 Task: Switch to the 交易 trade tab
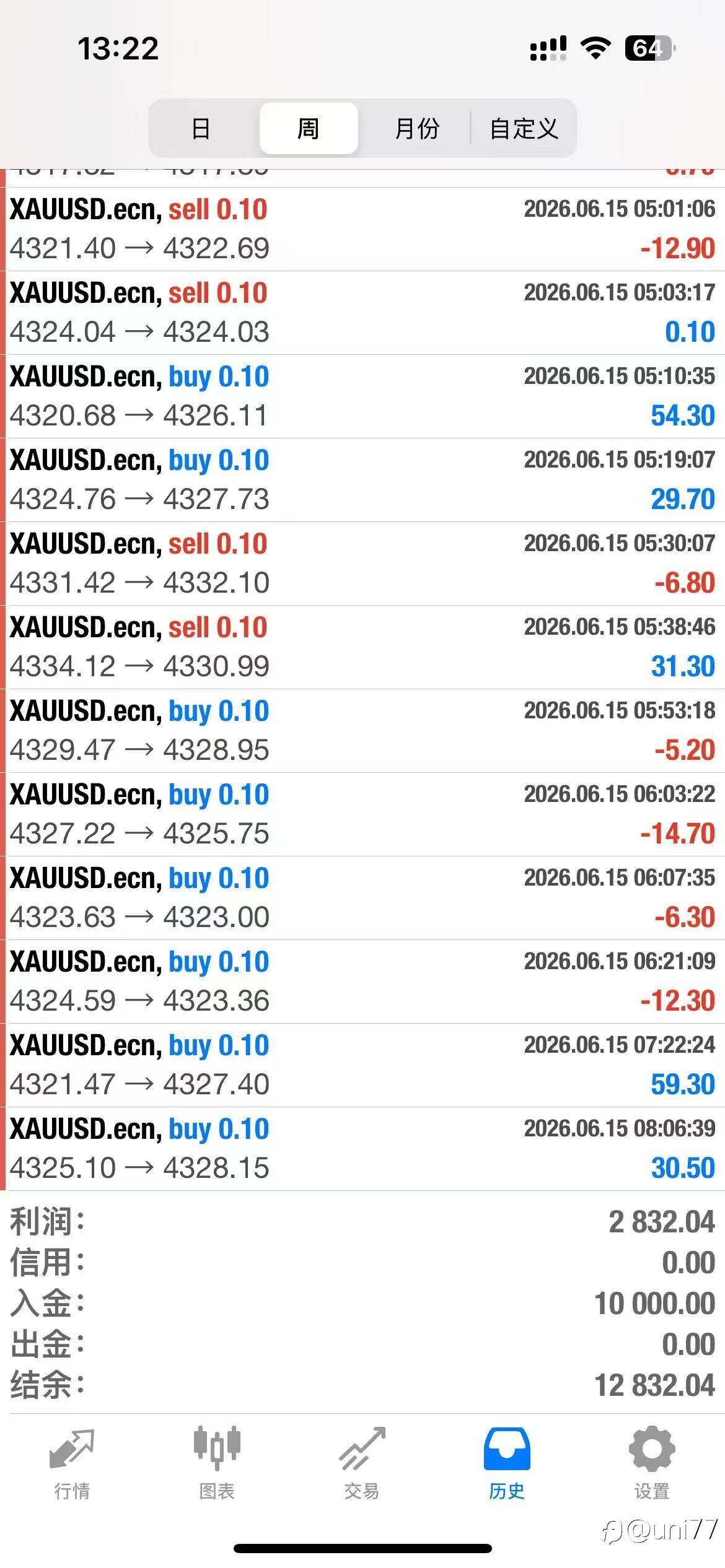tap(362, 1464)
